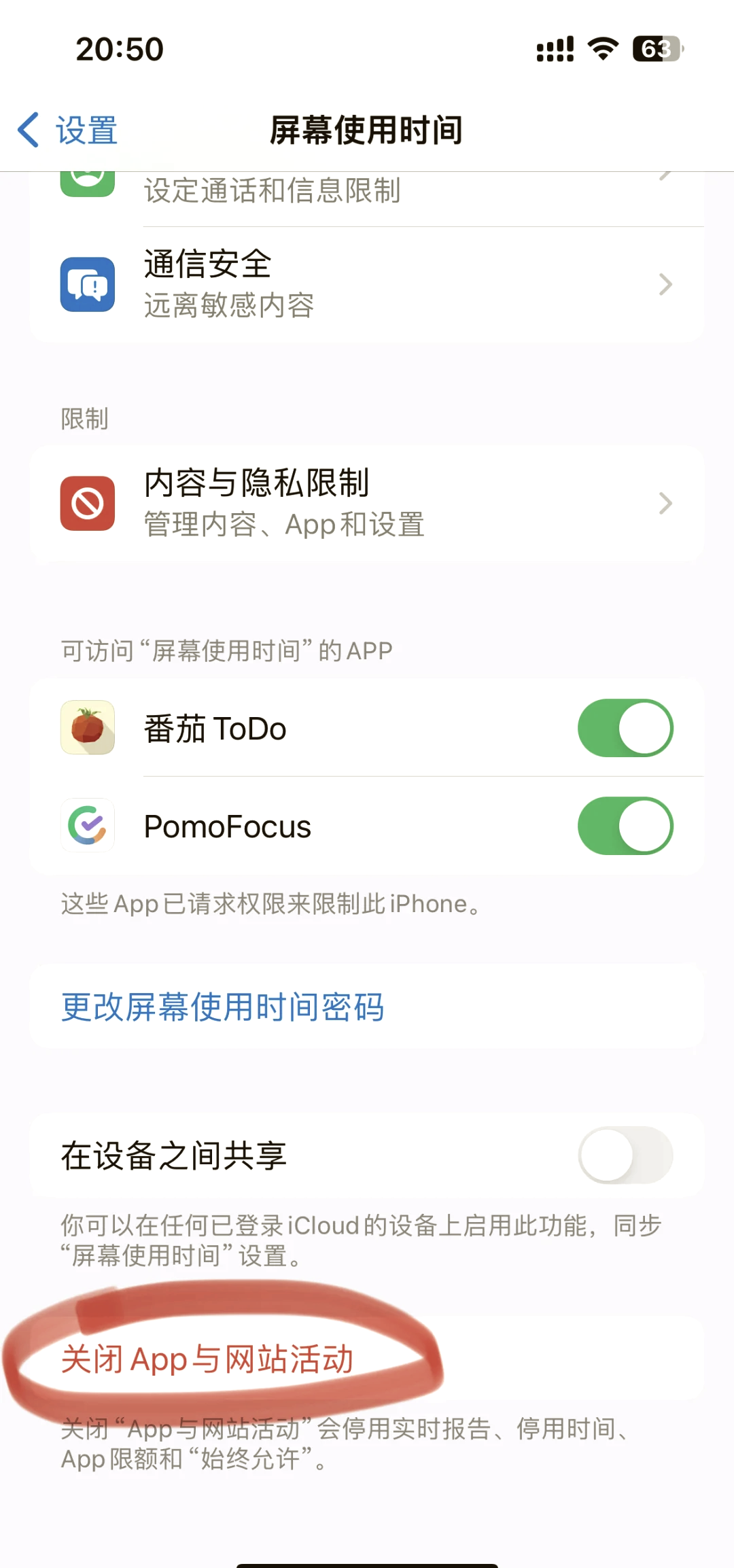Tap the battery indicator showing 63
This screenshot has width=734, height=1568.
[x=657, y=48]
